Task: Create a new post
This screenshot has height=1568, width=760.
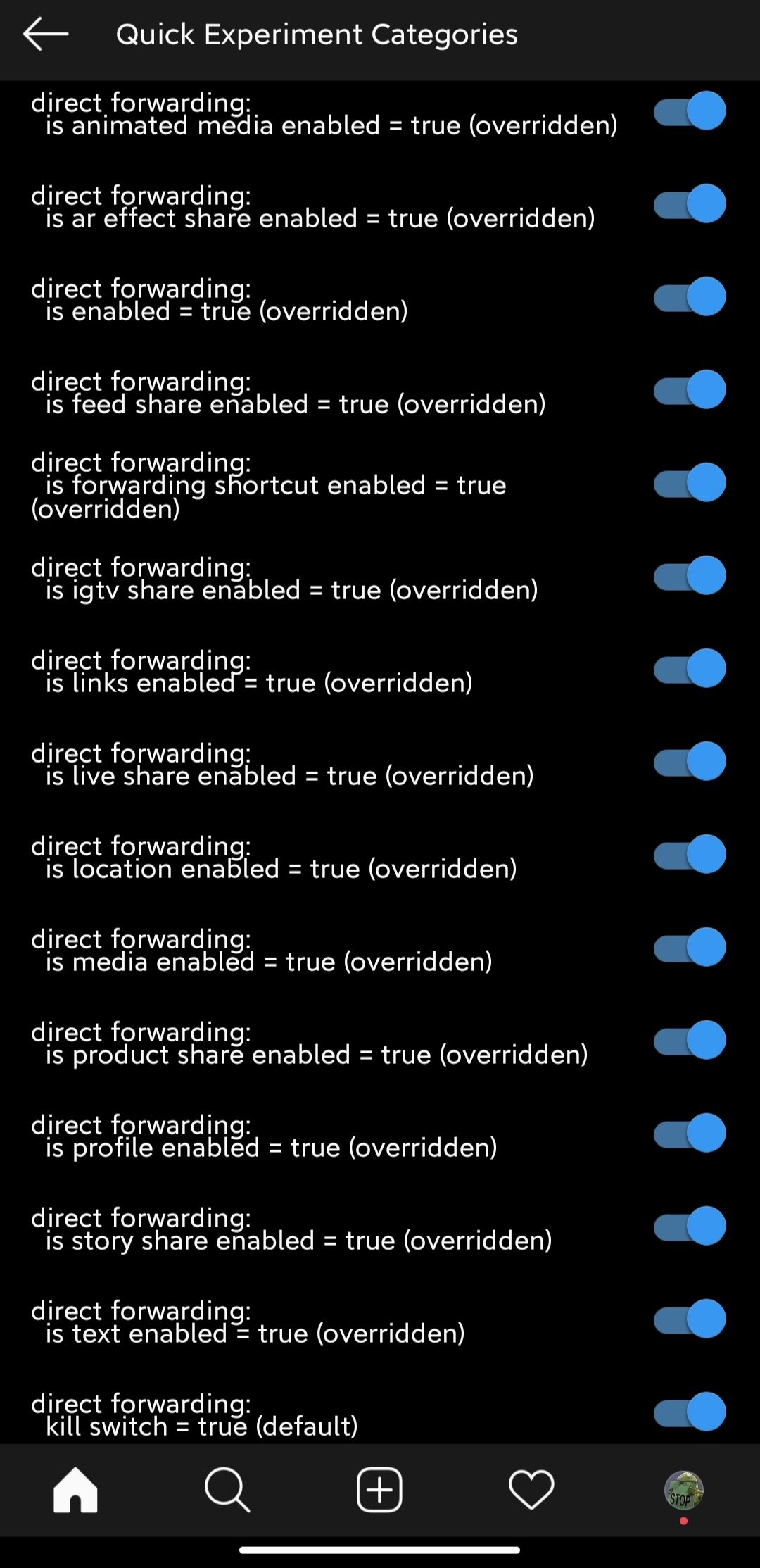Action: 379,1490
